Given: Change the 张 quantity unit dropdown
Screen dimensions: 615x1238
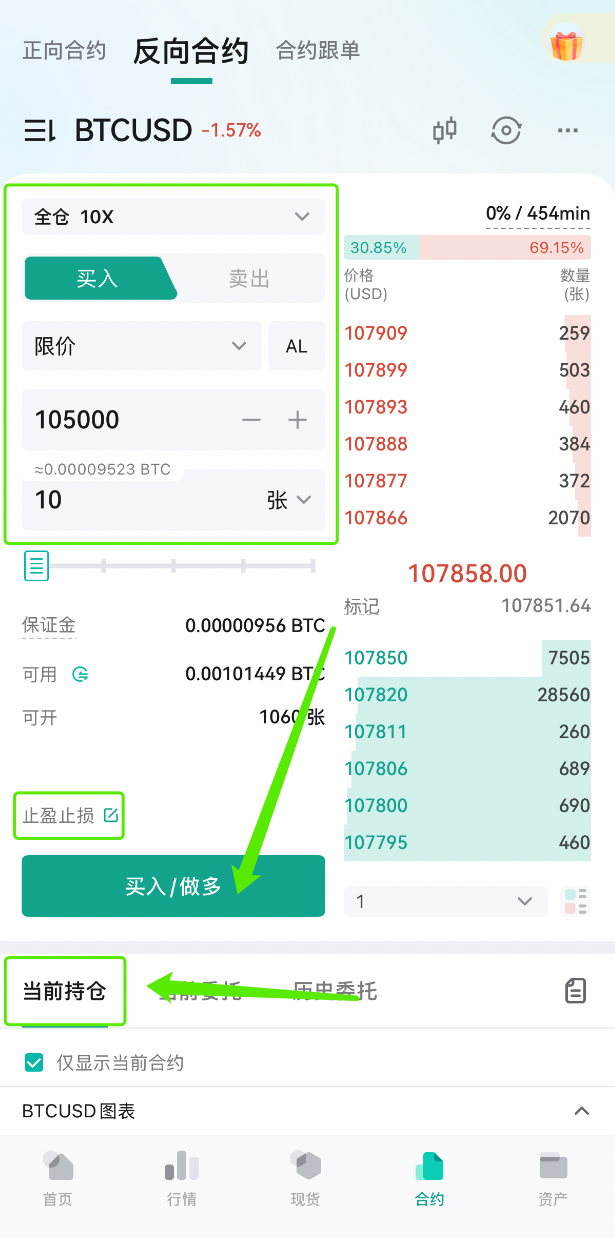Looking at the screenshot, I should click(289, 500).
